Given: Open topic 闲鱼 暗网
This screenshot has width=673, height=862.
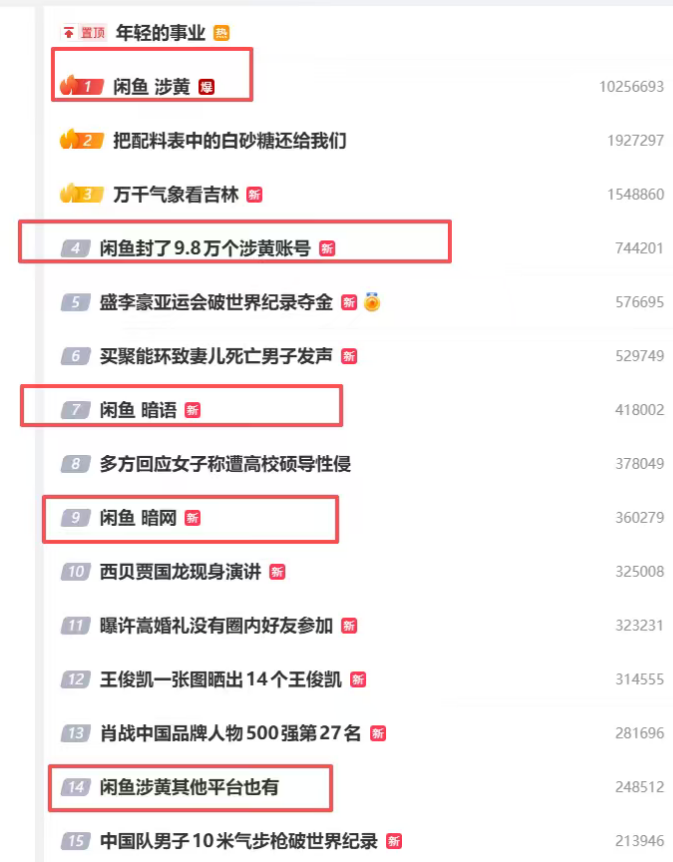Looking at the screenshot, I should (x=138, y=518).
